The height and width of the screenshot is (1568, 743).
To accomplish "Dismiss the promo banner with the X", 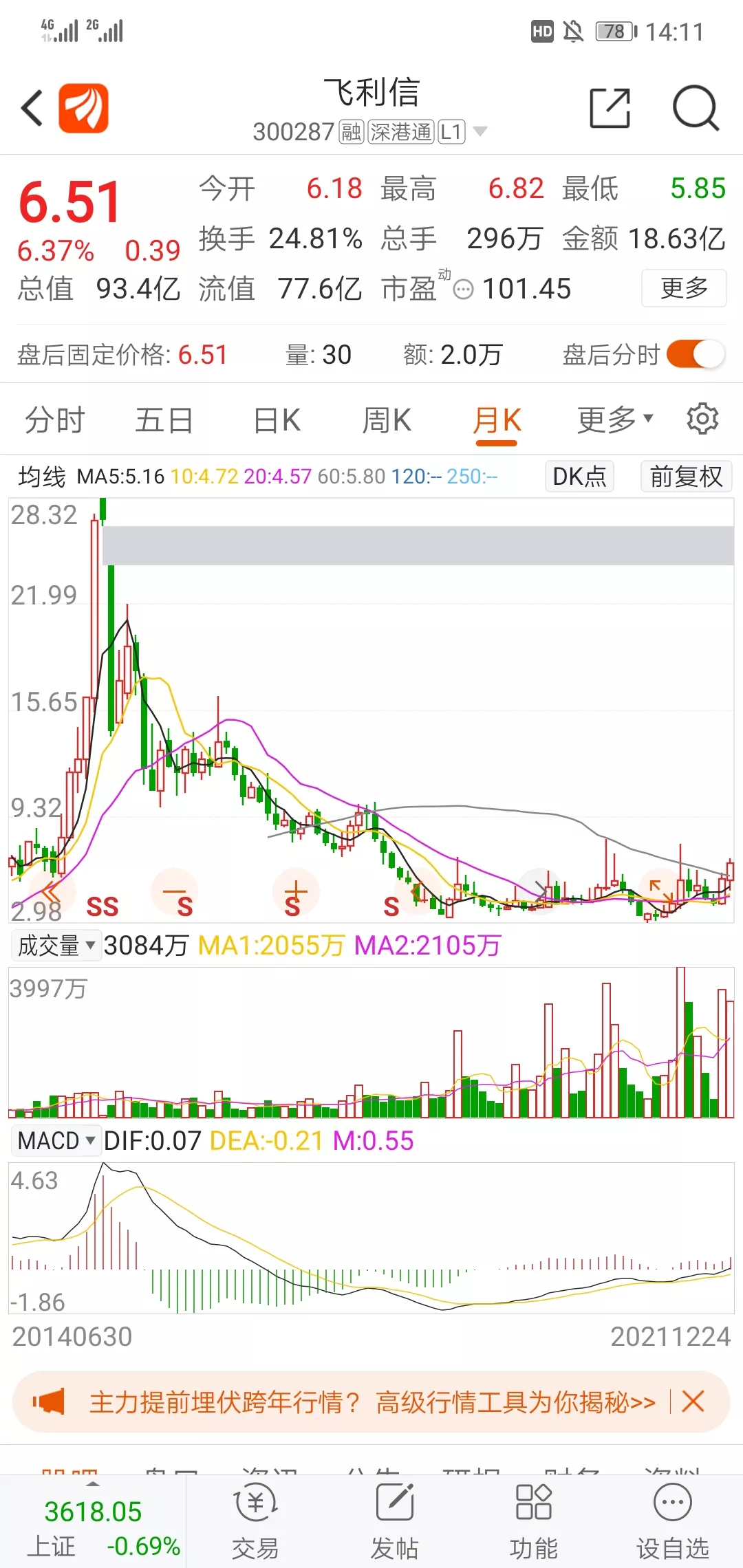I will coord(693,1401).
